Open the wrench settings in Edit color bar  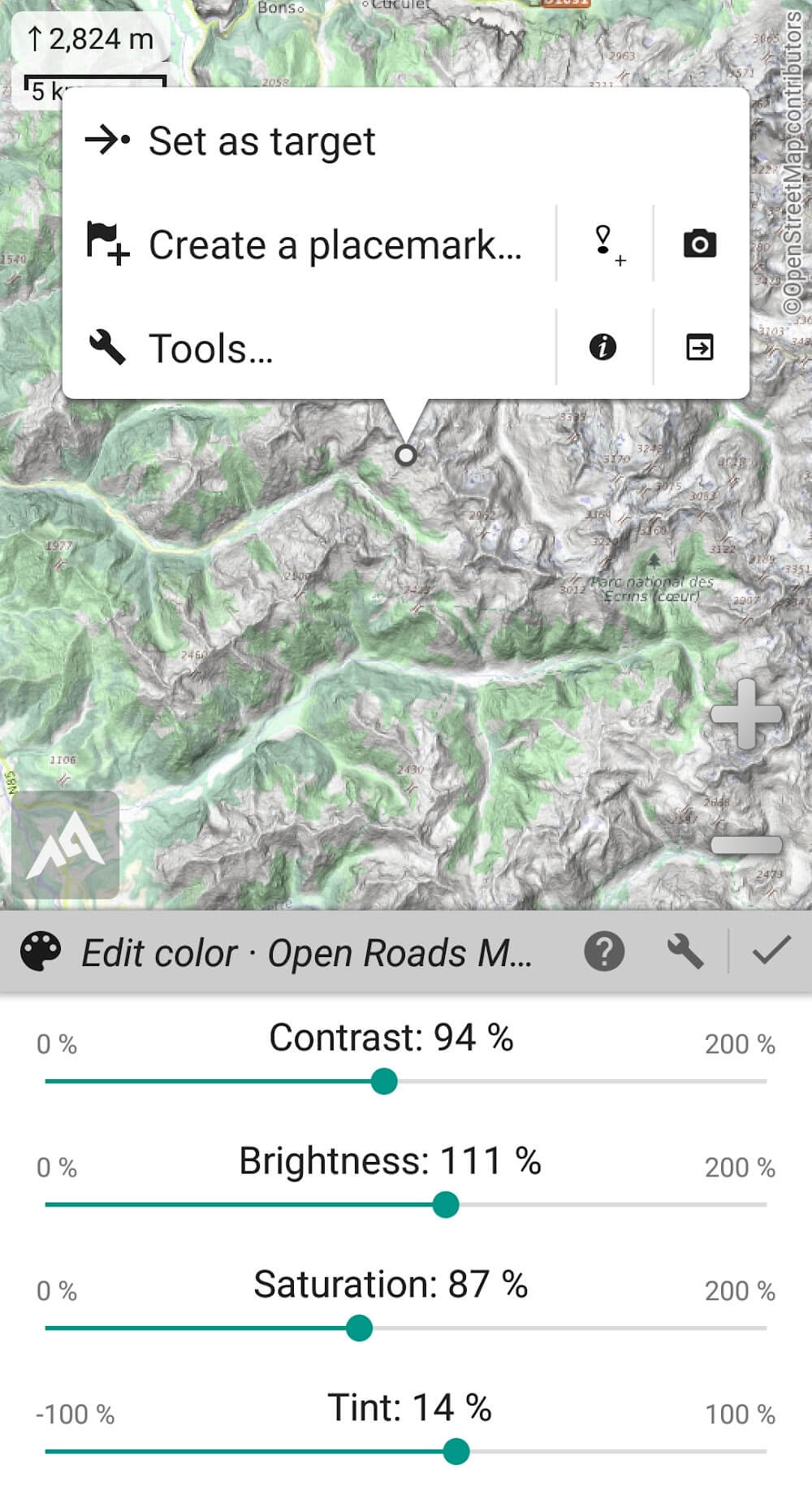coord(685,951)
